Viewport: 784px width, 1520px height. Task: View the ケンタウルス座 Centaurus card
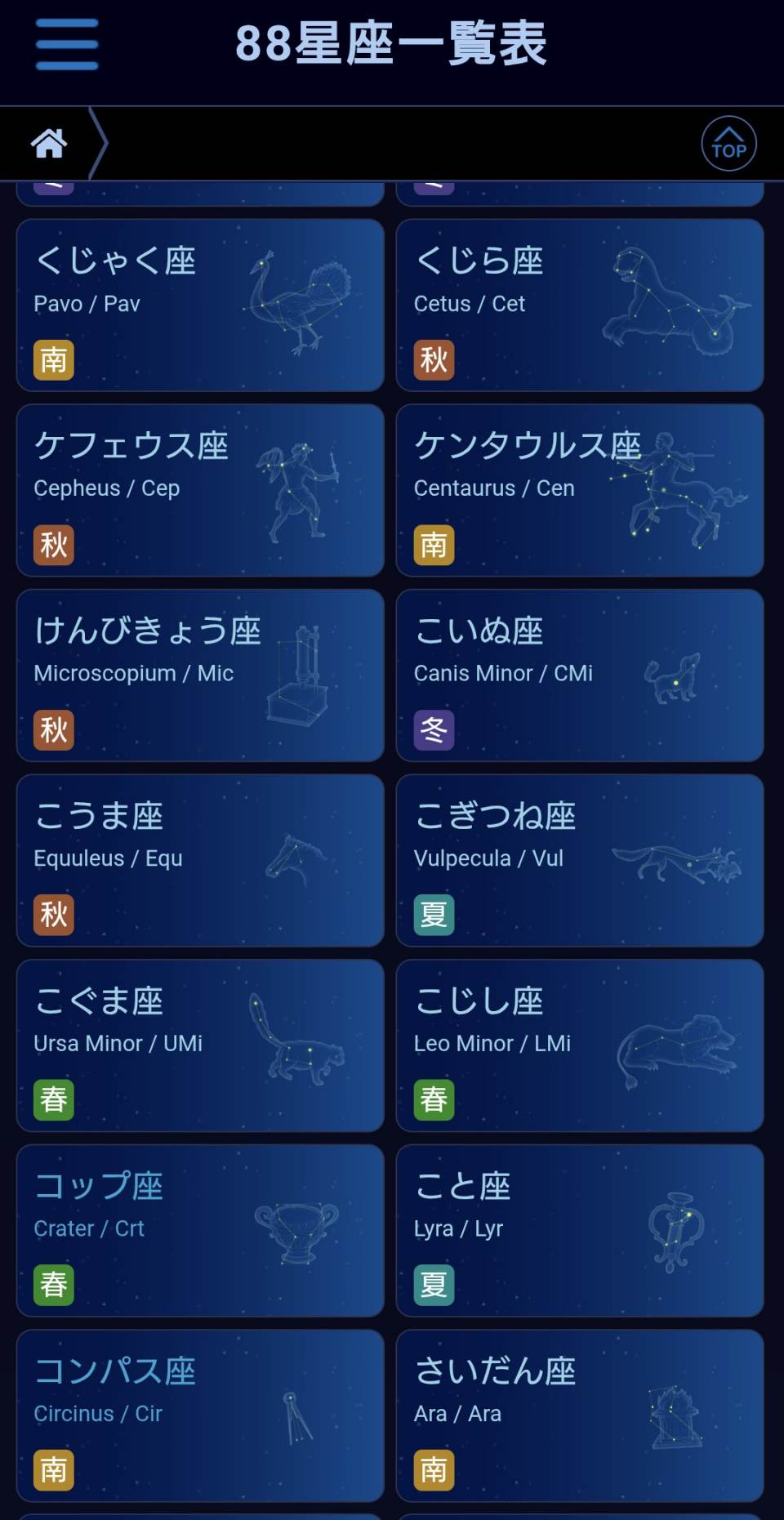[580, 490]
